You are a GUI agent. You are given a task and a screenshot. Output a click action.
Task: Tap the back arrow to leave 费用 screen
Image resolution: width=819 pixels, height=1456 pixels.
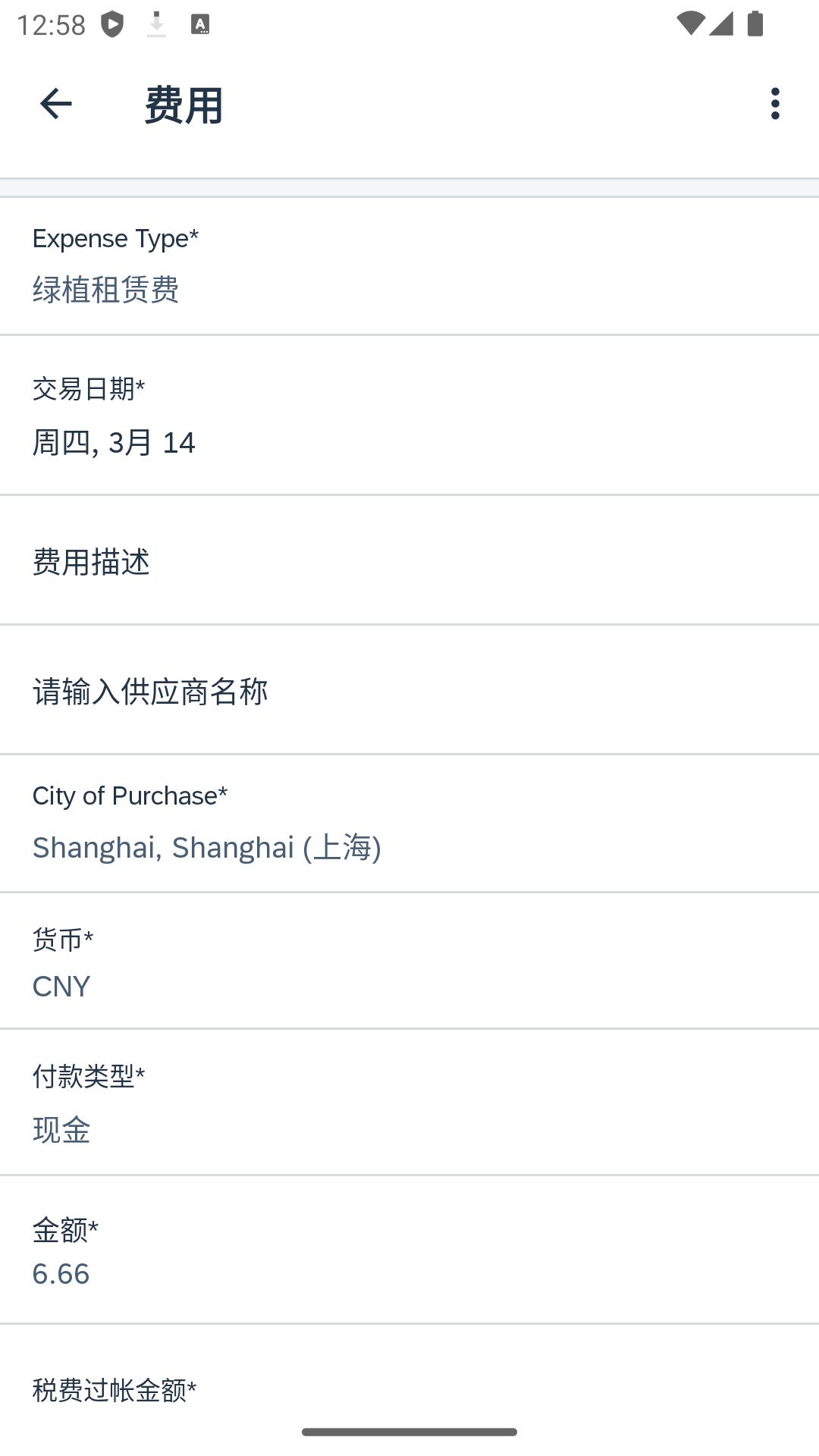55,104
